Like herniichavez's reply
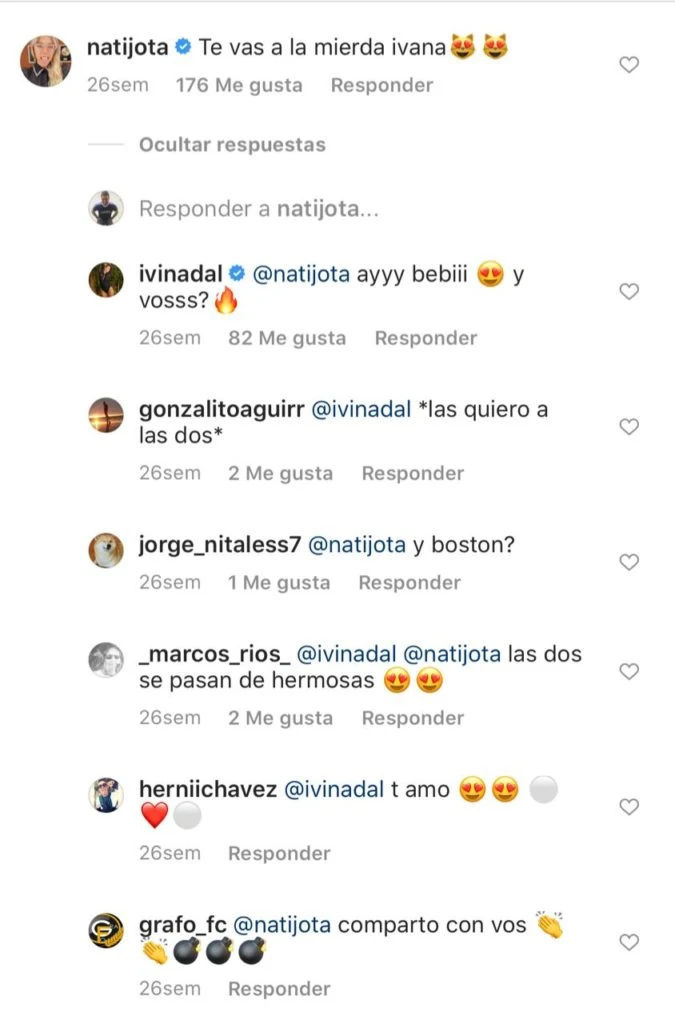Screen dimensions: 675x1024 [x=628, y=807]
